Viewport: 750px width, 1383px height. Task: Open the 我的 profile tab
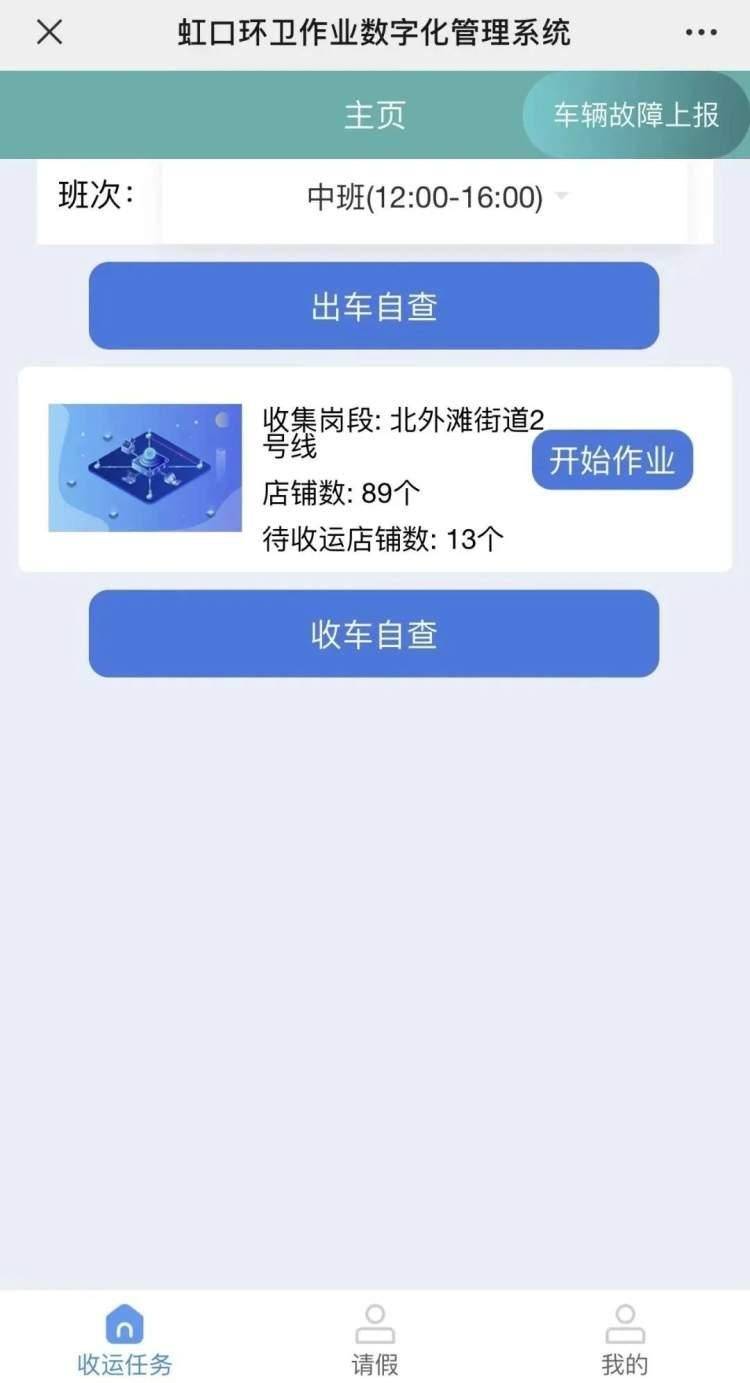(x=625, y=1338)
